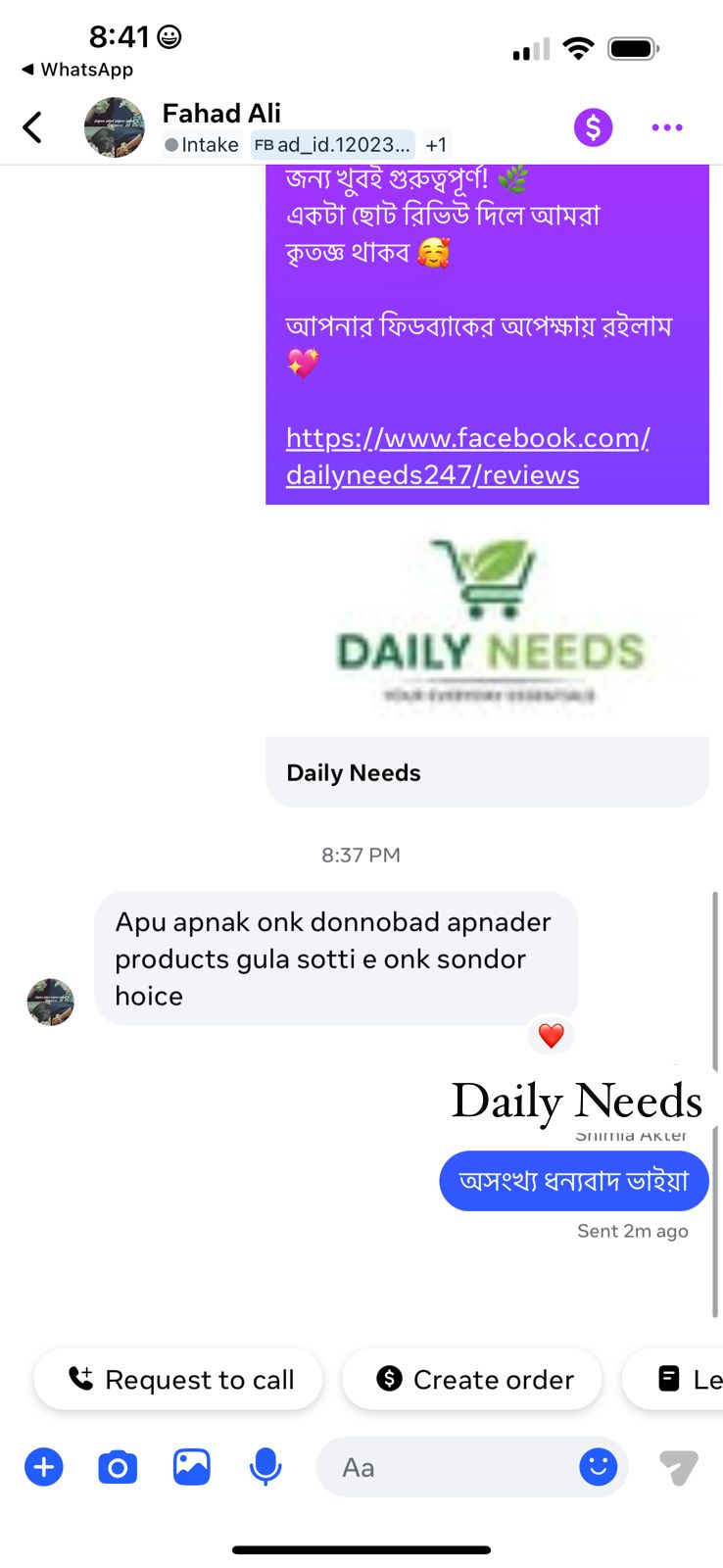This screenshot has width=723, height=1568.
Task: Return to WhatsApp via the status bar link
Action: tap(76, 70)
